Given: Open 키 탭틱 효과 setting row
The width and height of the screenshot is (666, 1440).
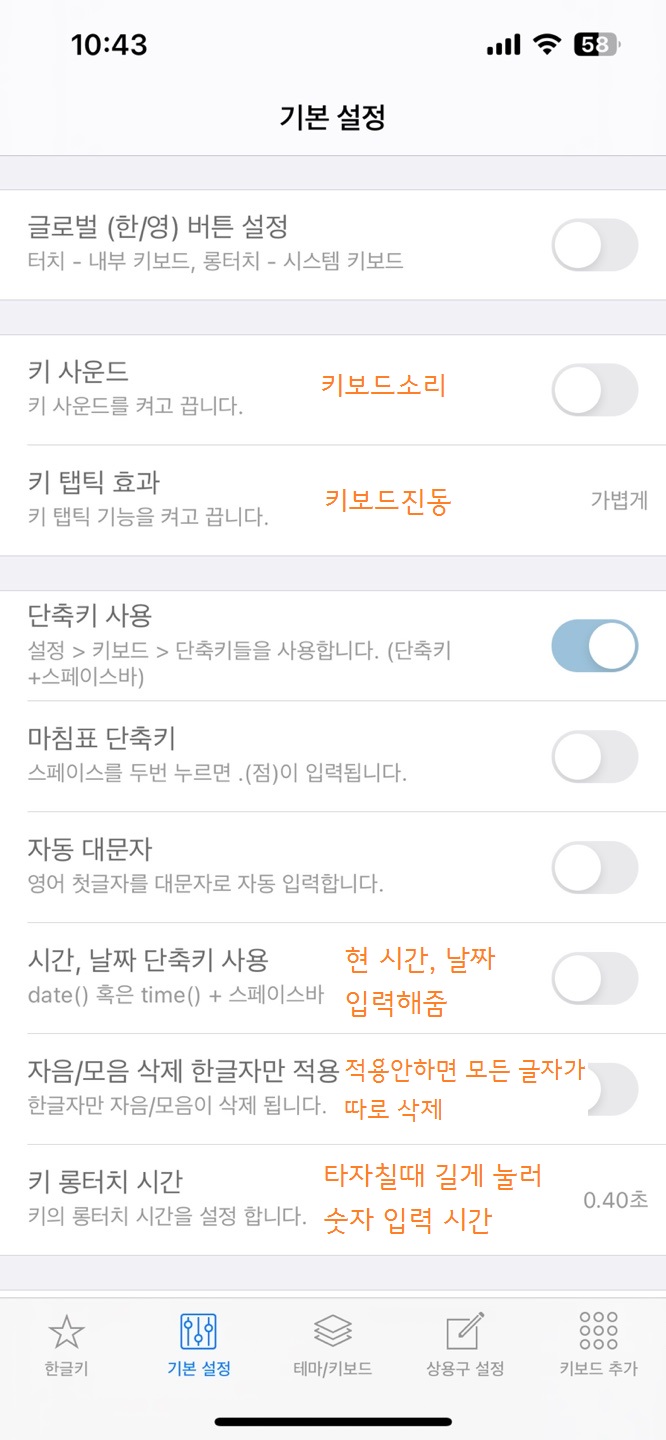Looking at the screenshot, I should pos(333,501).
